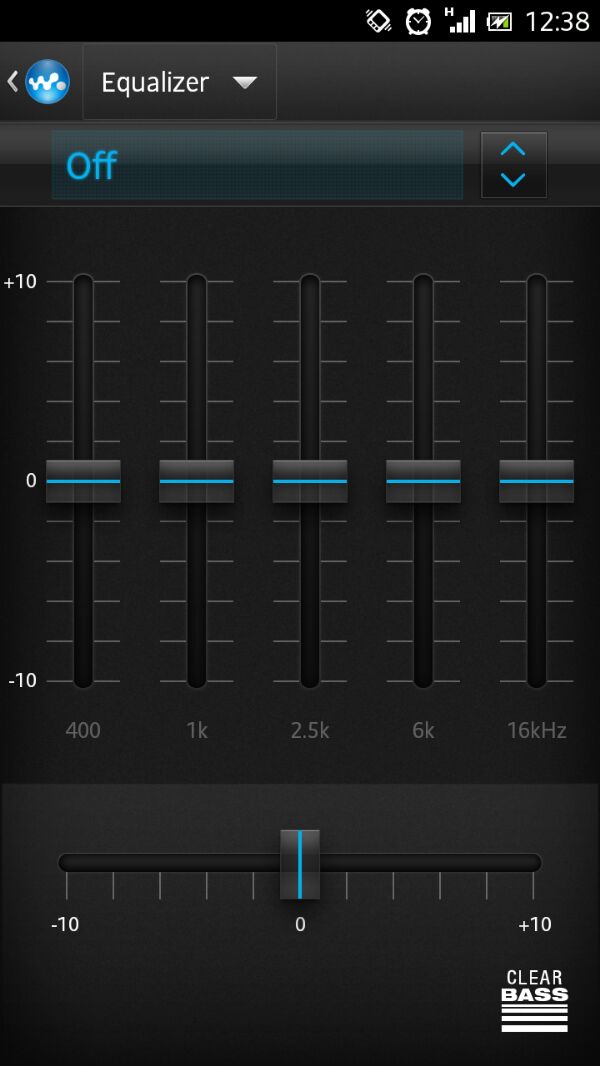
Task: Tap the 400 Hz band slider handle
Action: 84,481
